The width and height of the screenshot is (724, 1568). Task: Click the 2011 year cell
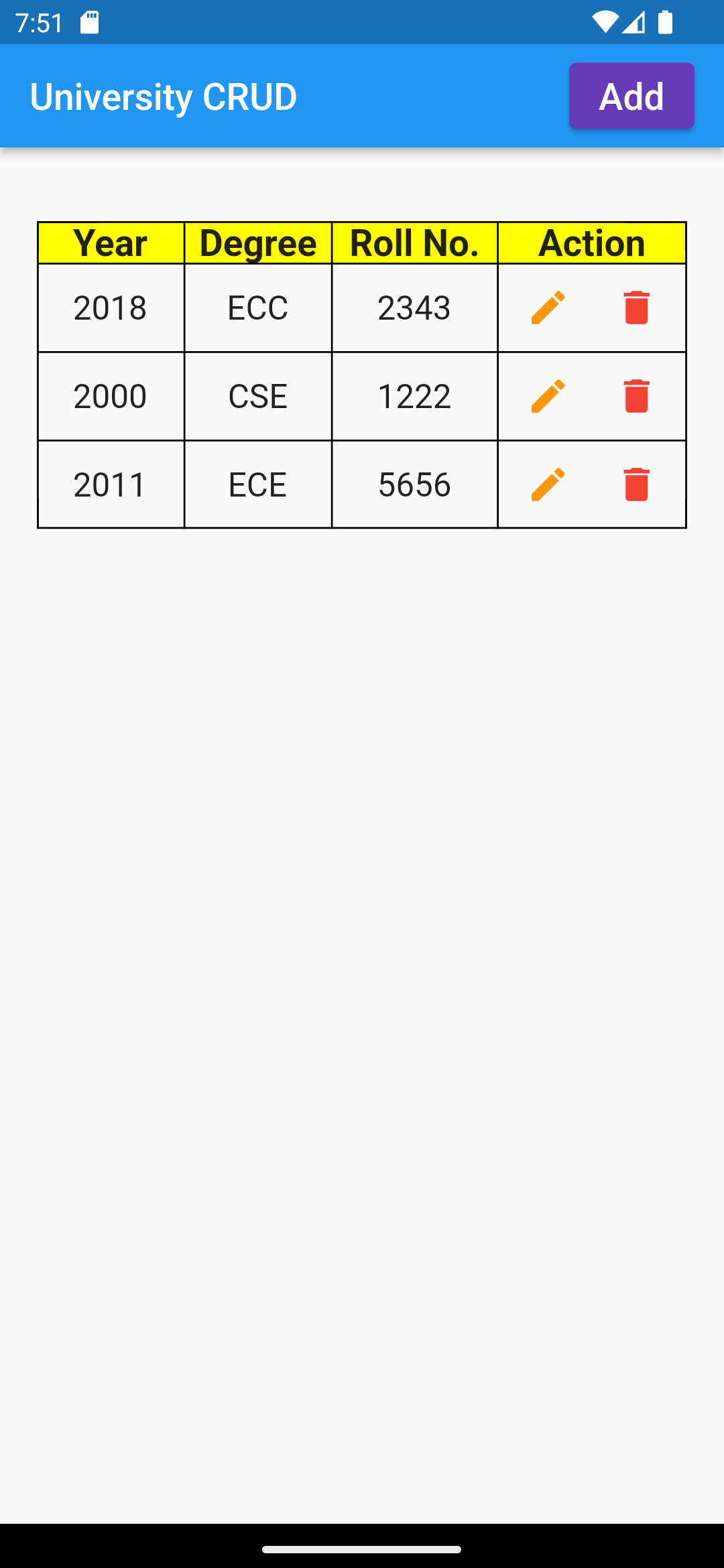110,484
